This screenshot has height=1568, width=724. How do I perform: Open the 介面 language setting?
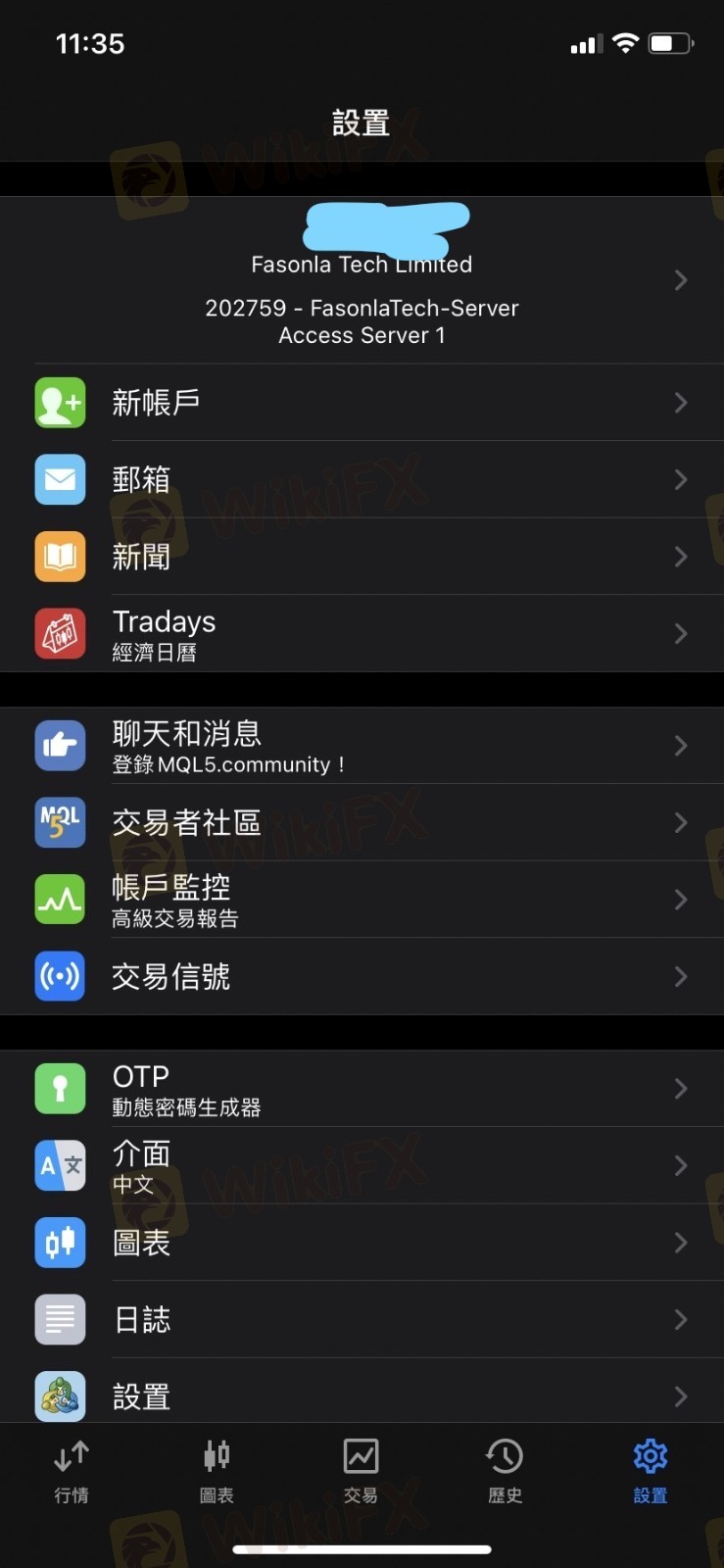coord(362,1165)
